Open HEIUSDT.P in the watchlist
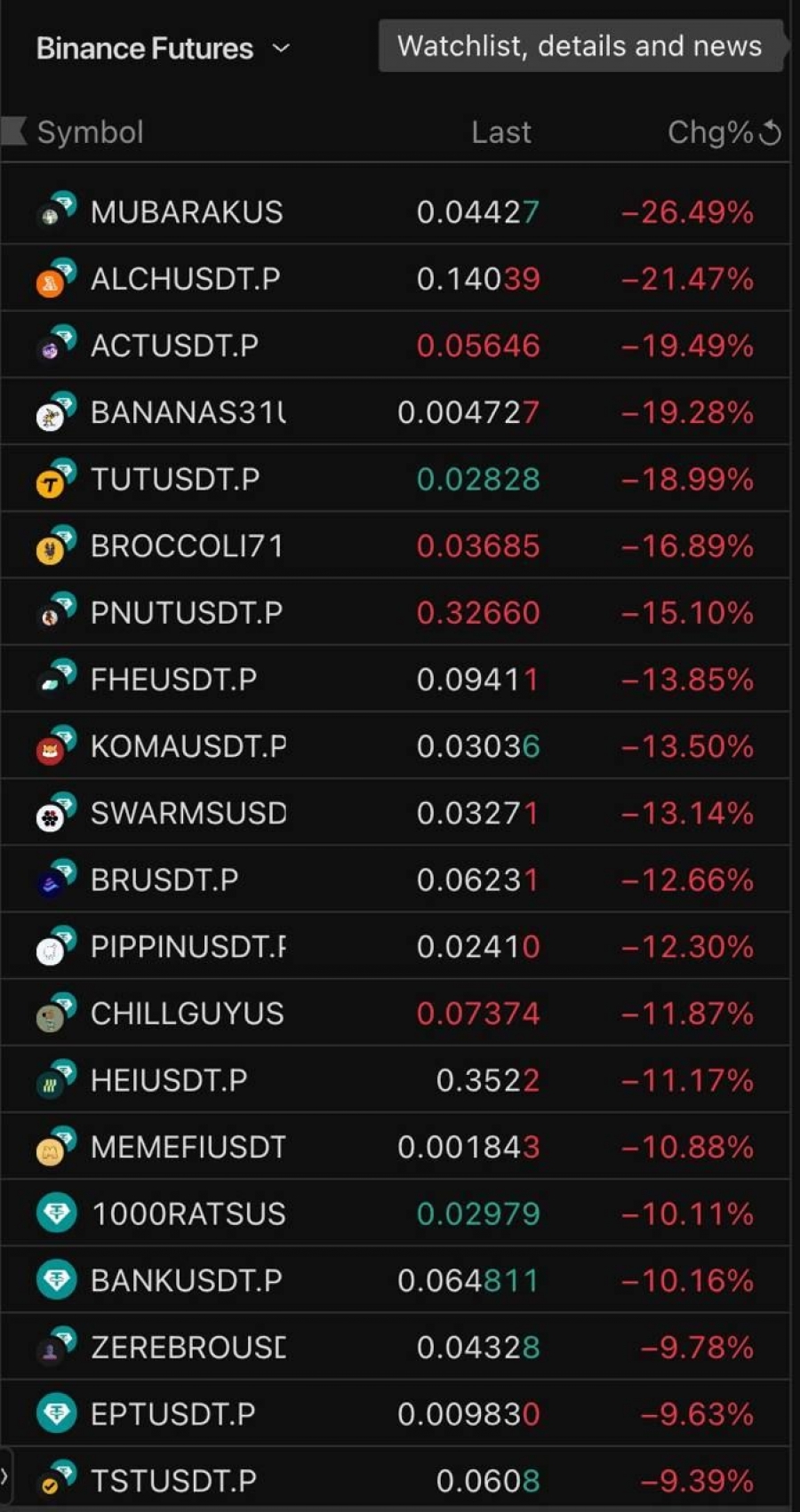 click(169, 1080)
